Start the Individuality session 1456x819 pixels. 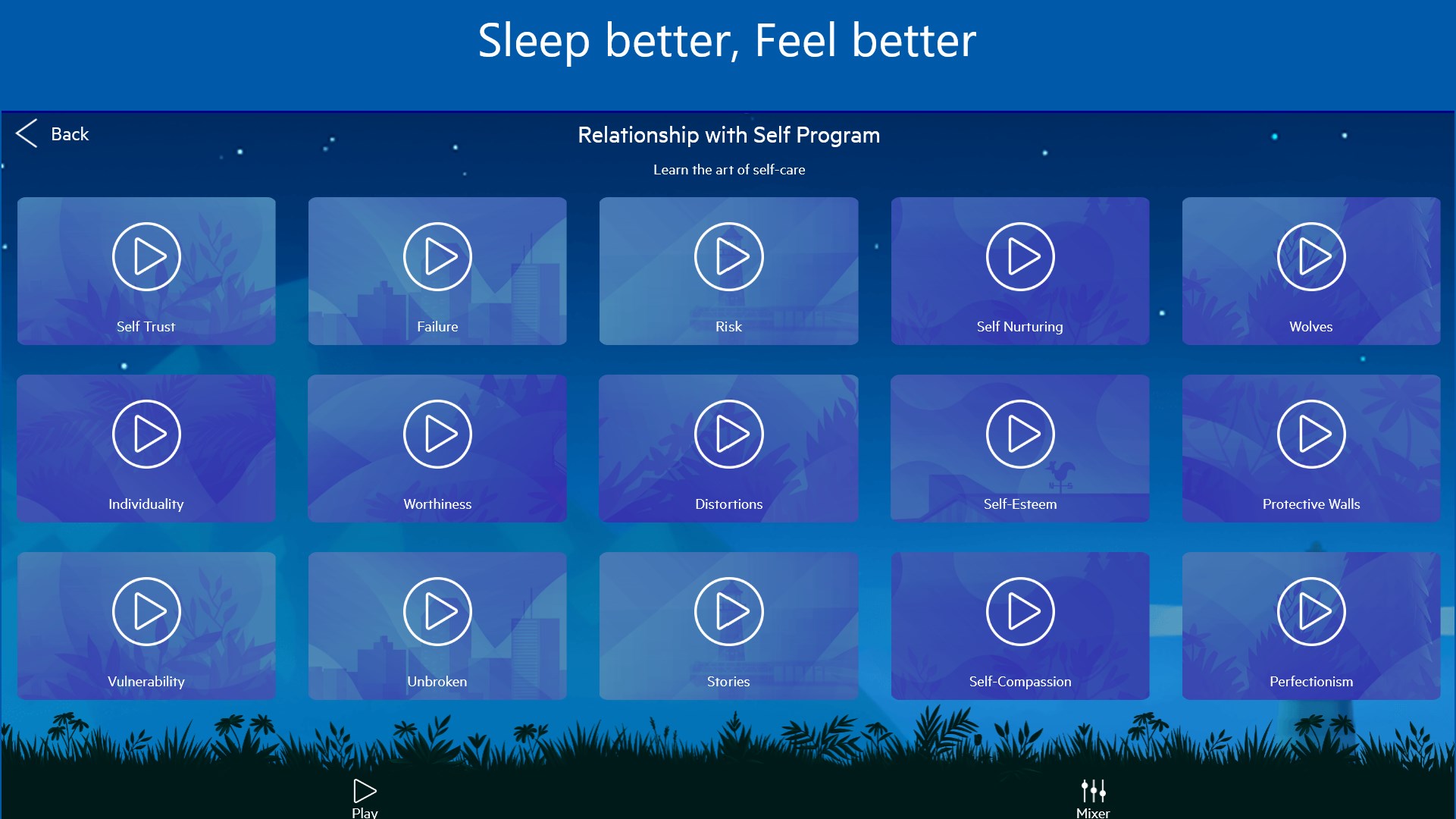tap(146, 435)
